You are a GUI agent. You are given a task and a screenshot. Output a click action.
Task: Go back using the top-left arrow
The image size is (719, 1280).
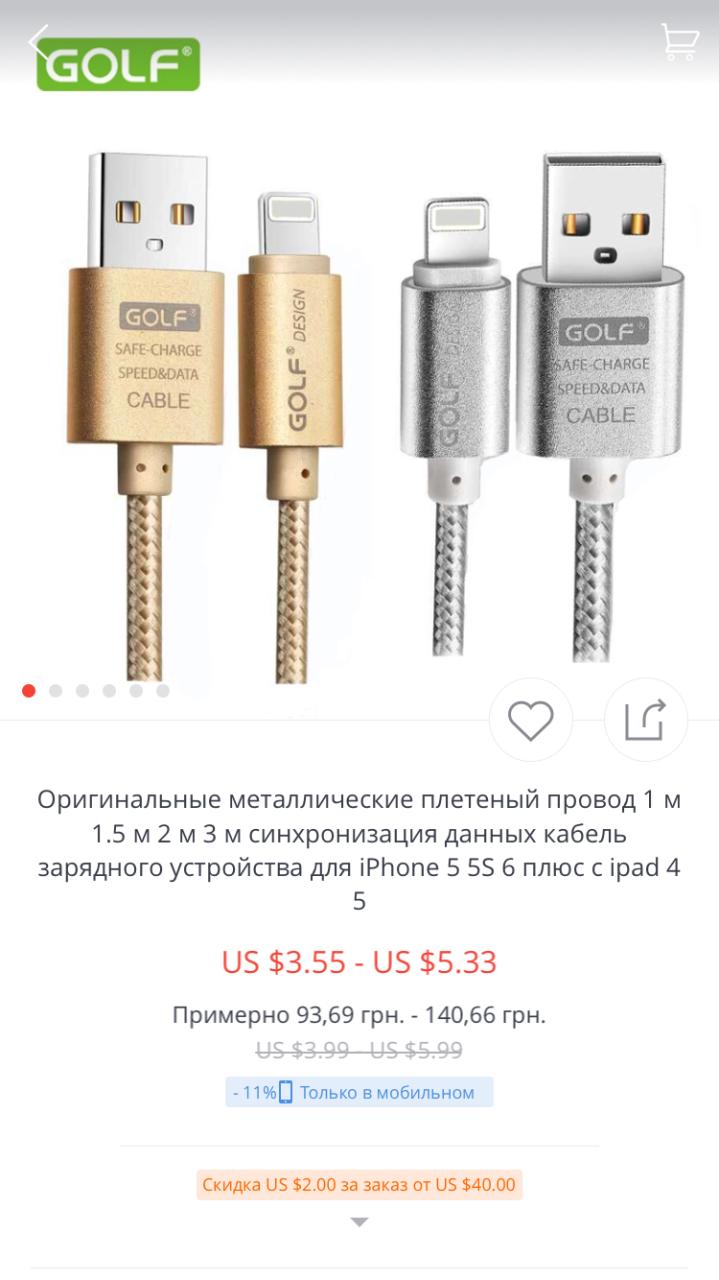pyautogui.click(x=37, y=41)
